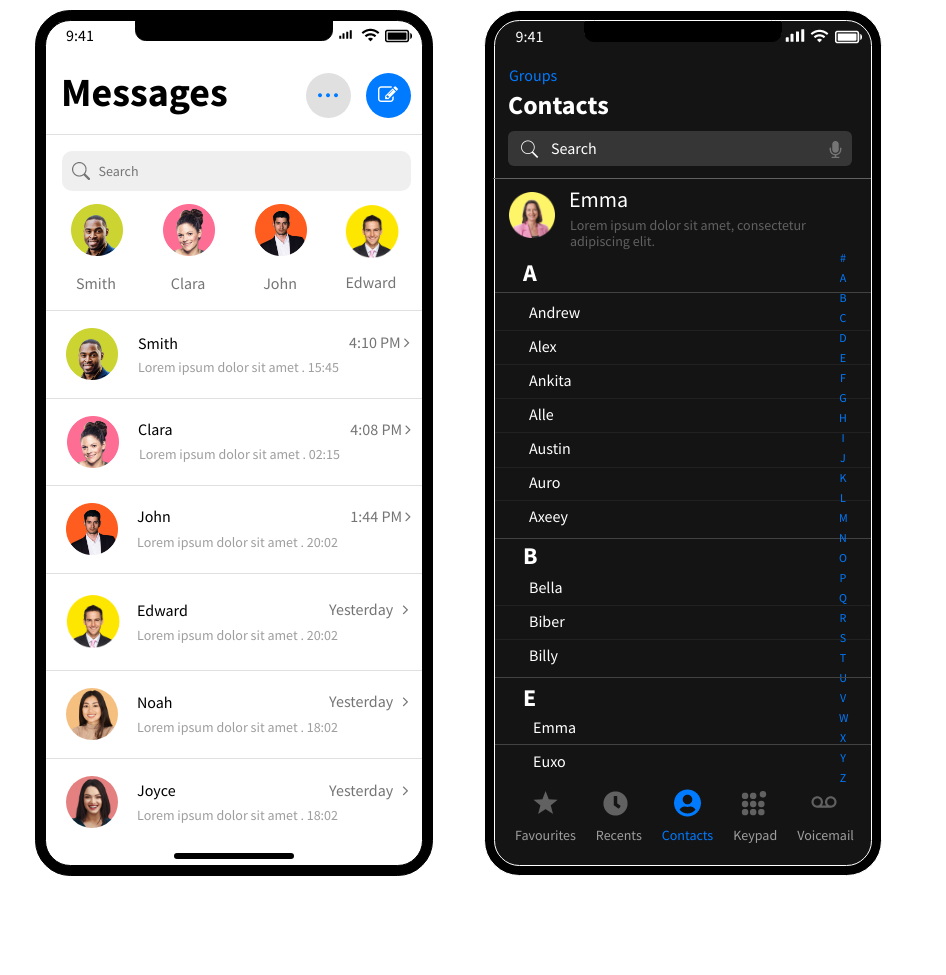Tap the chevron next to Noah's message
946x975 pixels.
click(x=406, y=701)
